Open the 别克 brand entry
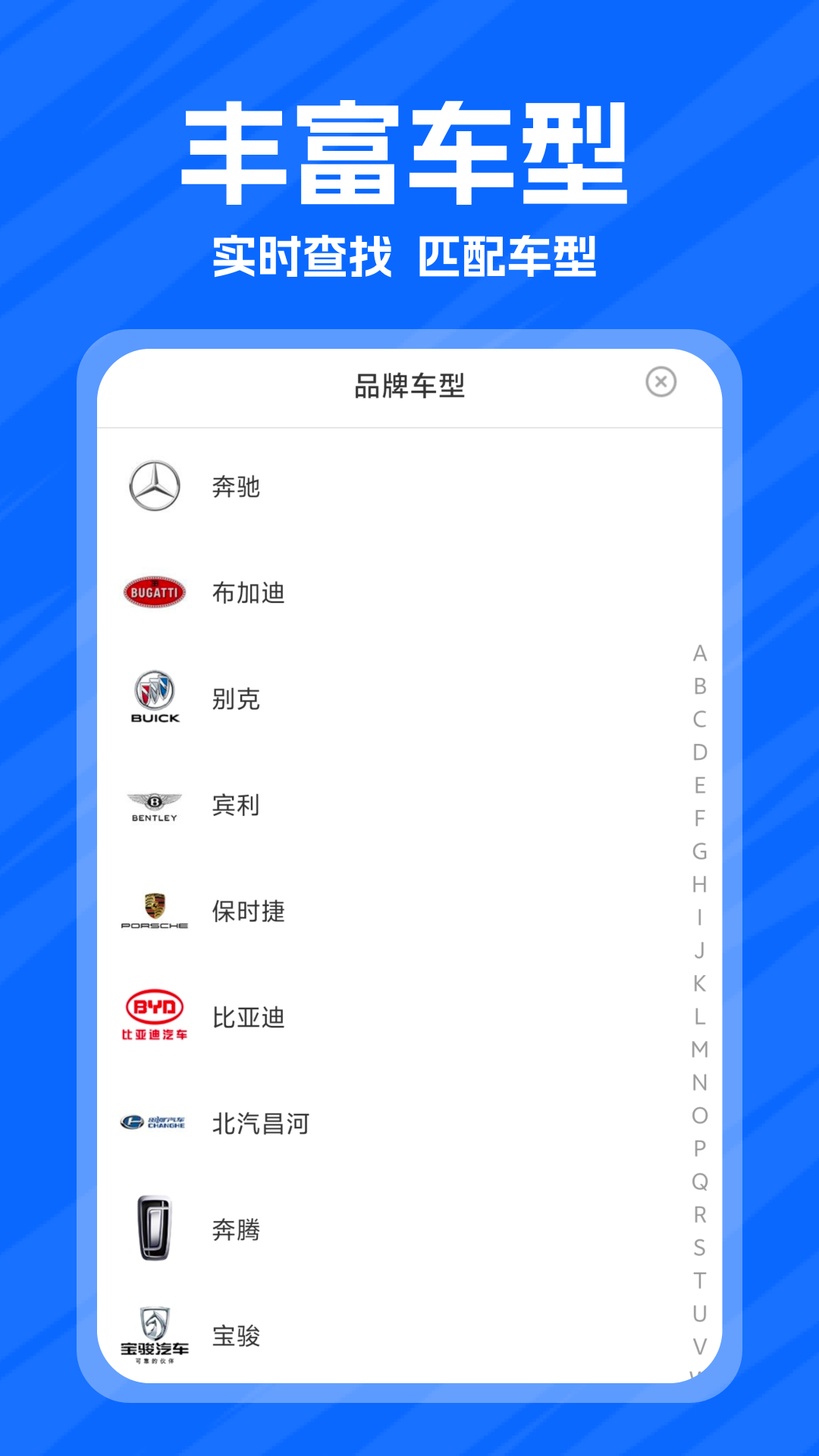This screenshot has width=819, height=1456. pos(236,698)
